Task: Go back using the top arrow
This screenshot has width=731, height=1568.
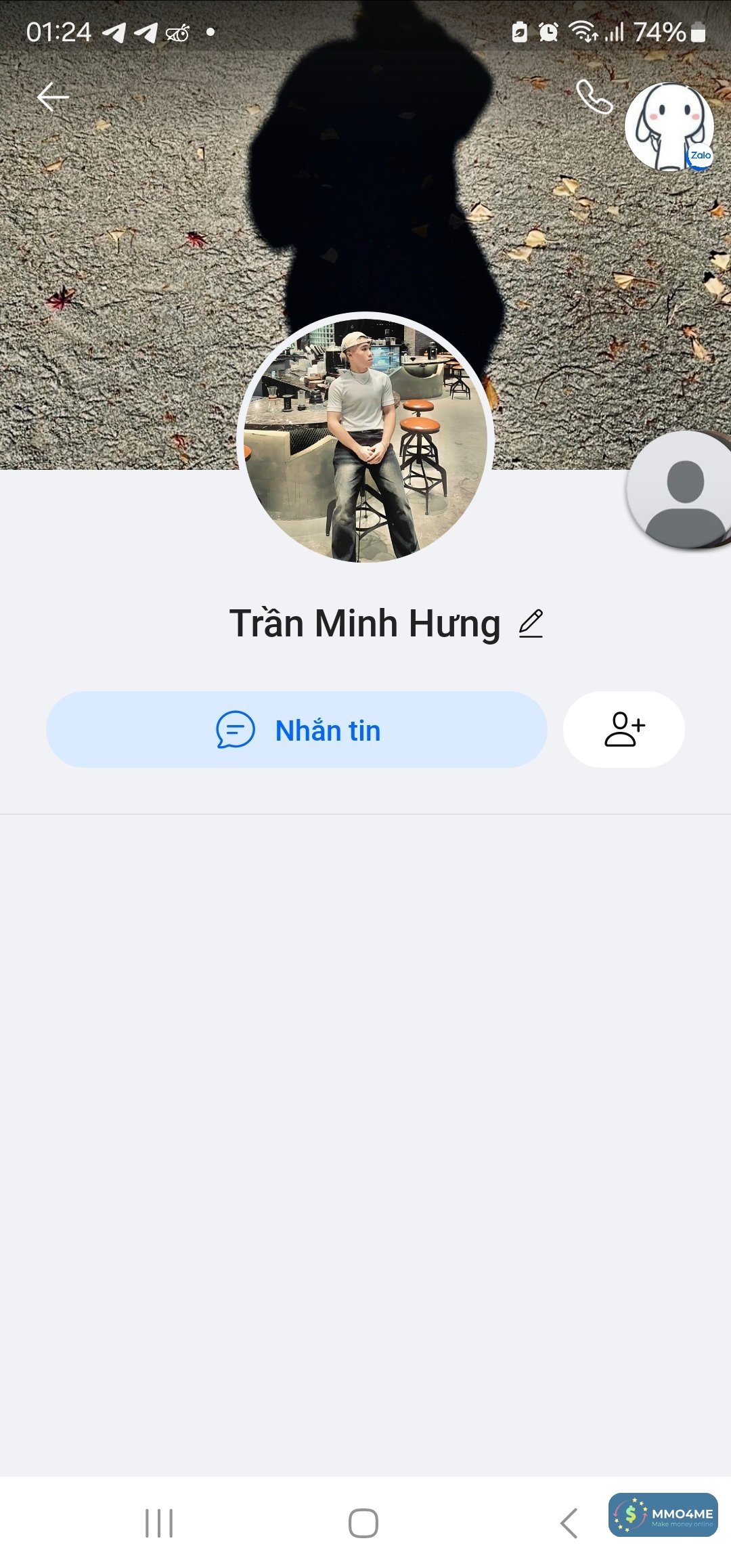Action: coord(53,97)
